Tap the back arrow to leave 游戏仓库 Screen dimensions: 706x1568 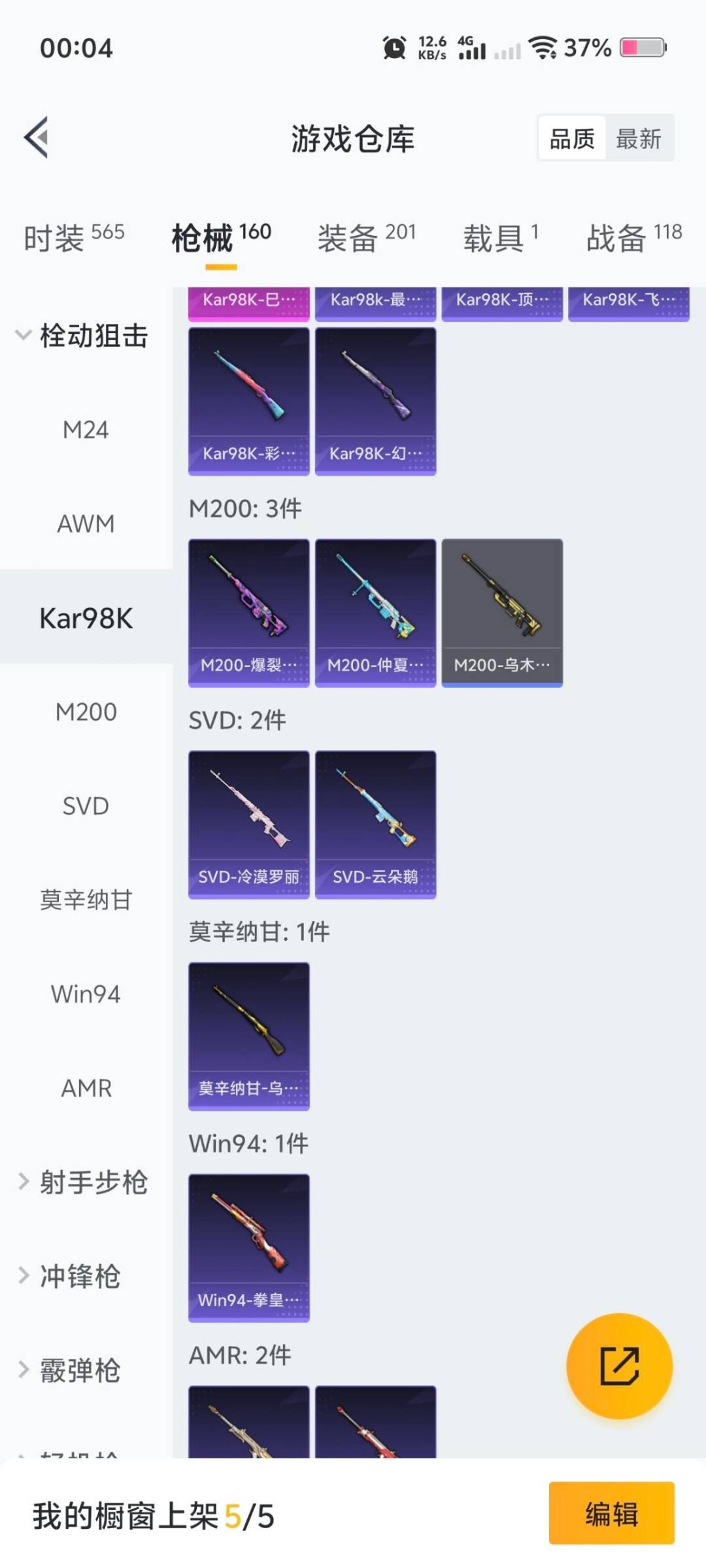click(x=36, y=137)
